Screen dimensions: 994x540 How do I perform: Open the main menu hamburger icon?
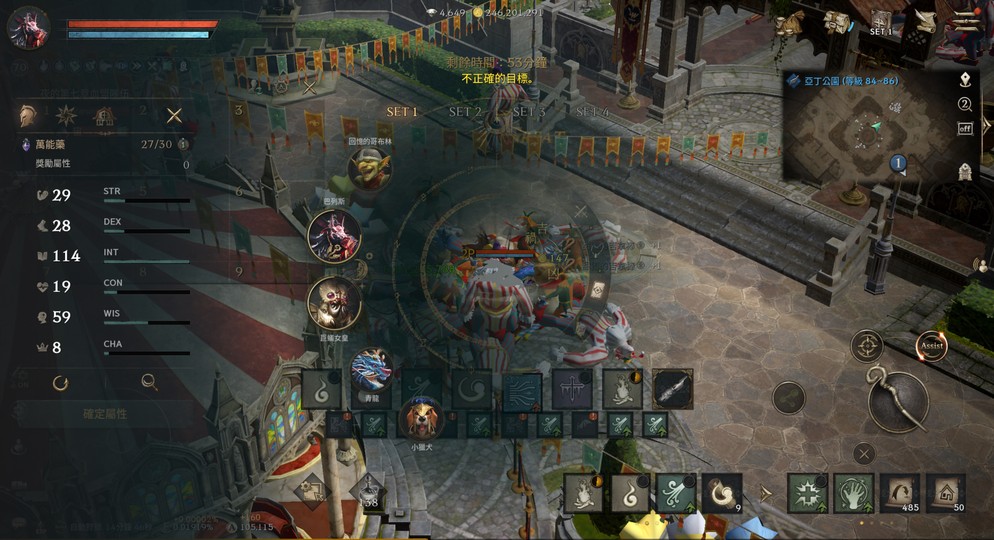coord(966,21)
